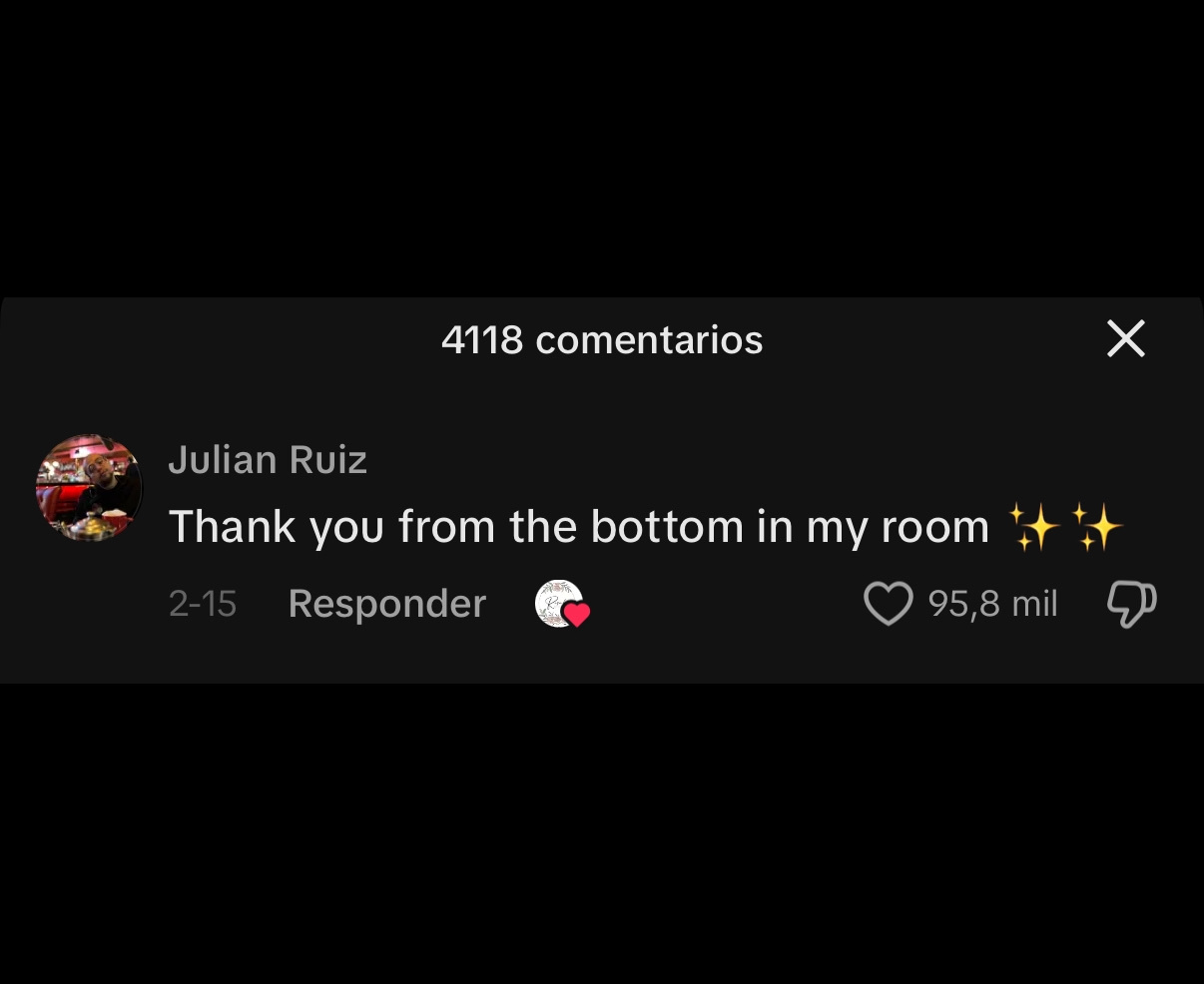
Task: Dislike Julian Ruiz's comment
Action: 1131,604
